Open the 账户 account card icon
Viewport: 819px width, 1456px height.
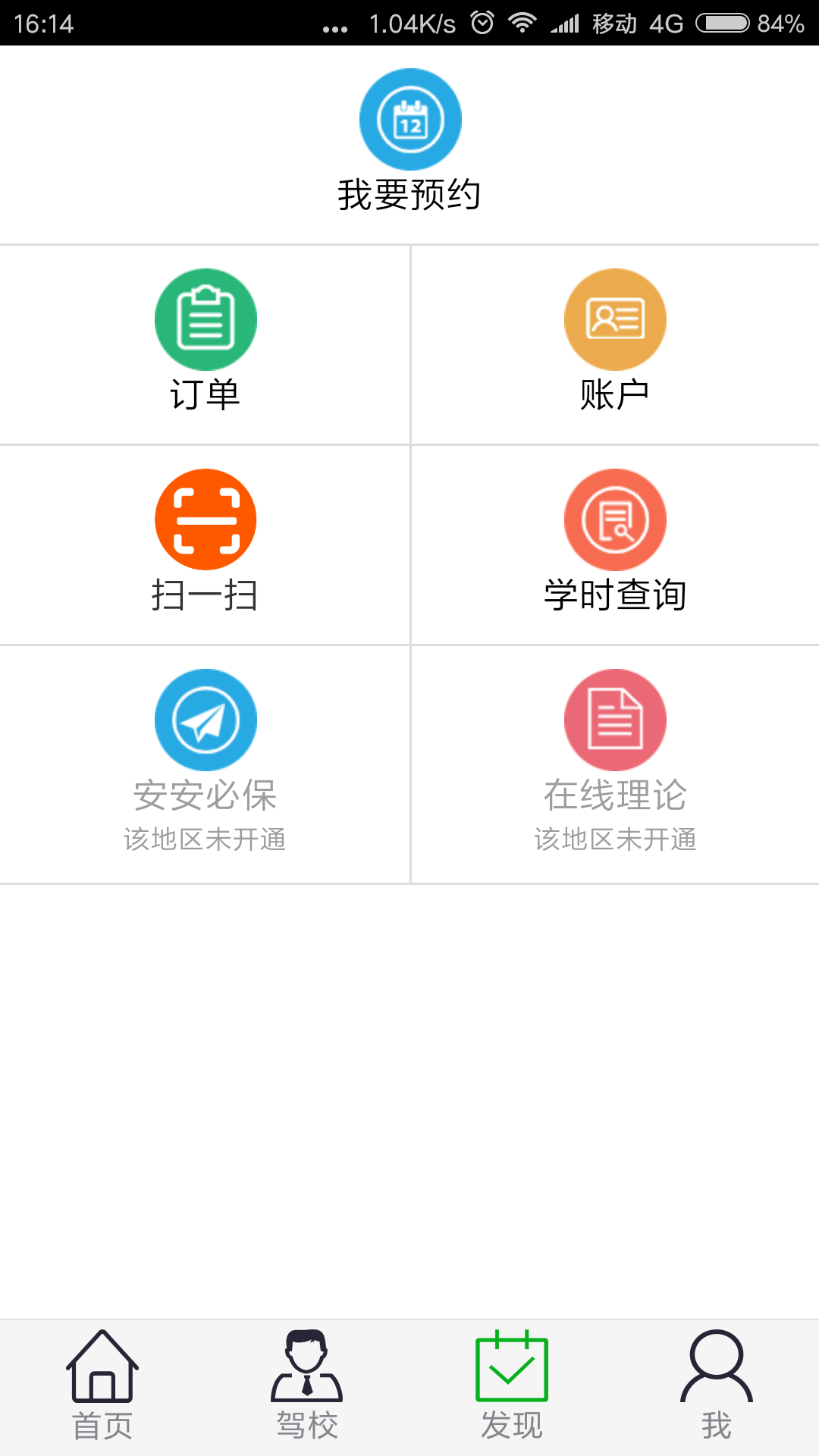(615, 319)
